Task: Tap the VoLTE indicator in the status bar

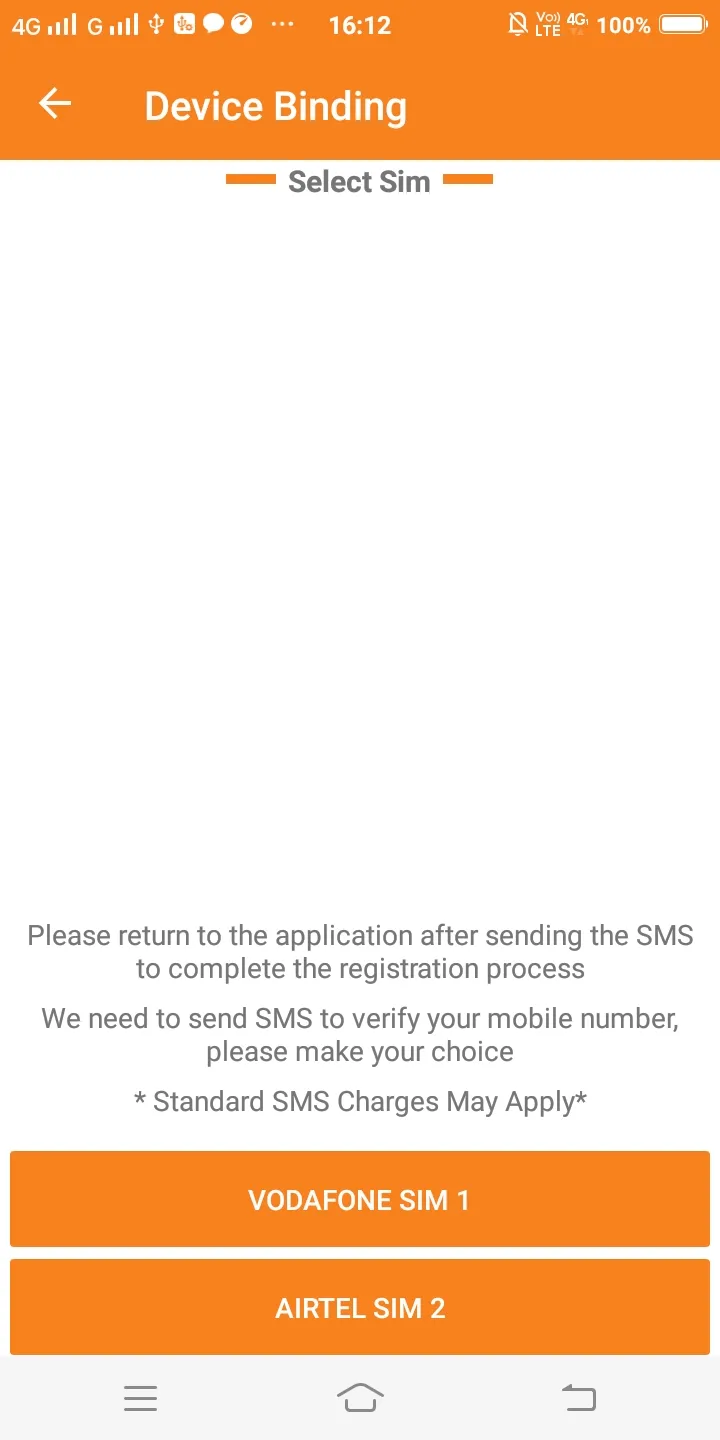Action: 547,25
